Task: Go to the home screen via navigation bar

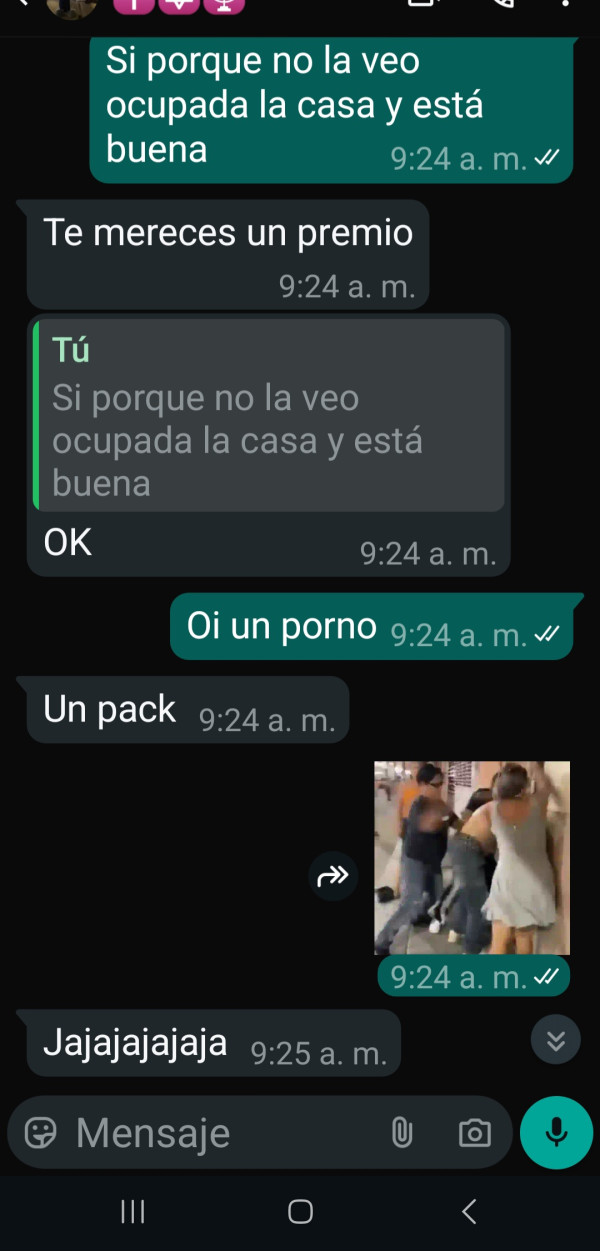Action: pos(300,1211)
